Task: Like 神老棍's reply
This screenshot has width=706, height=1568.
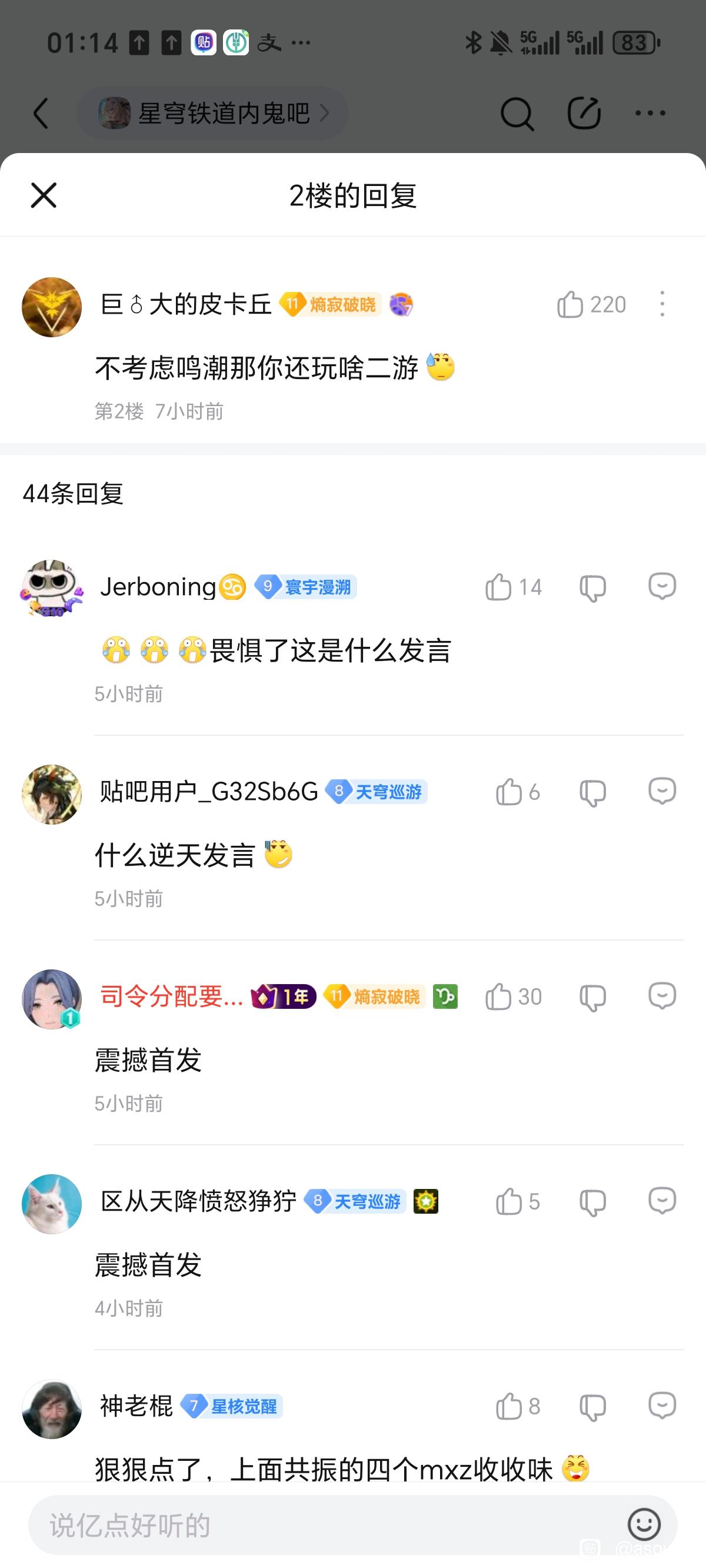Action: coord(509,1406)
